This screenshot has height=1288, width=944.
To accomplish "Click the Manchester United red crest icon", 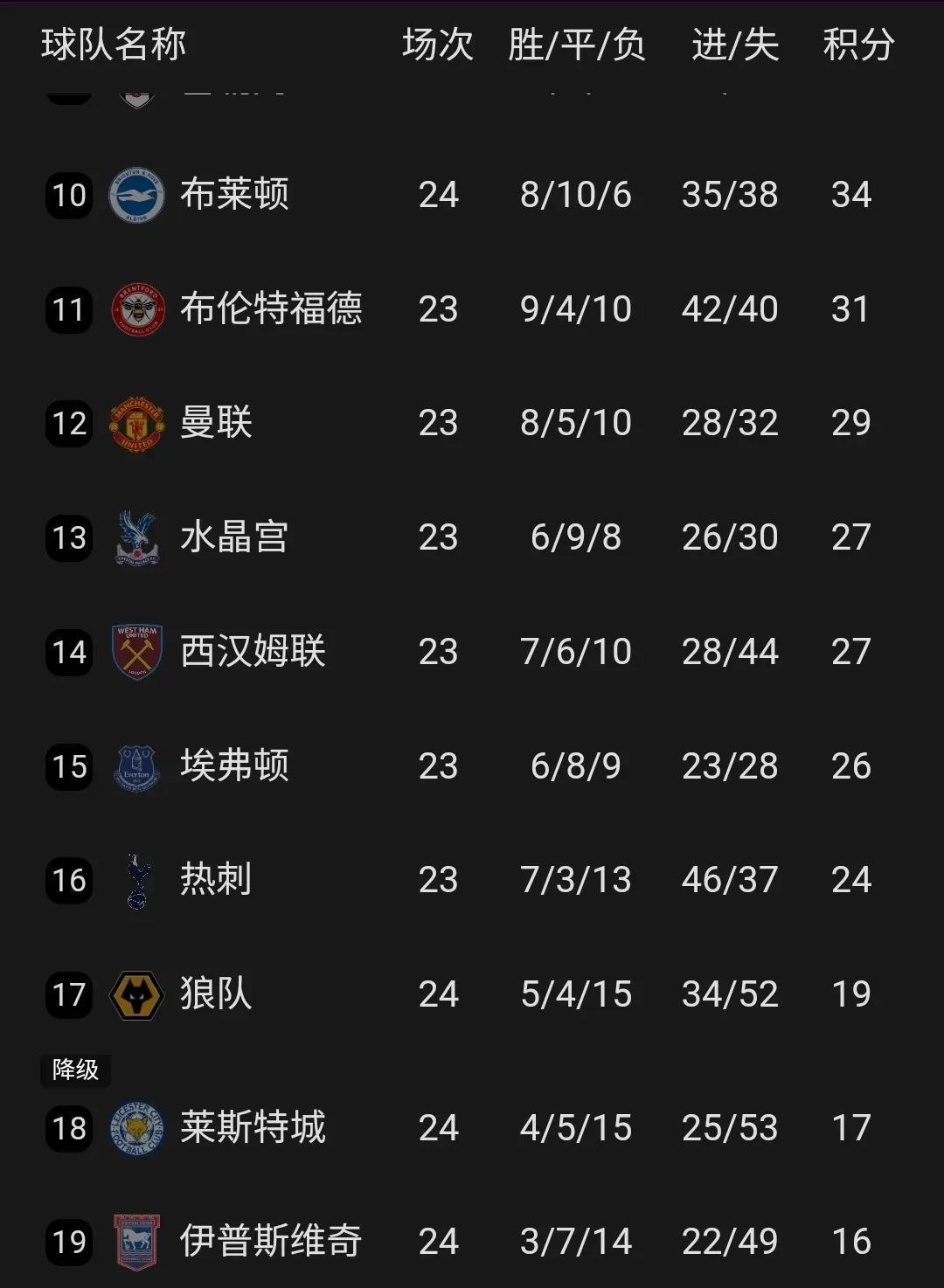I will click(135, 423).
